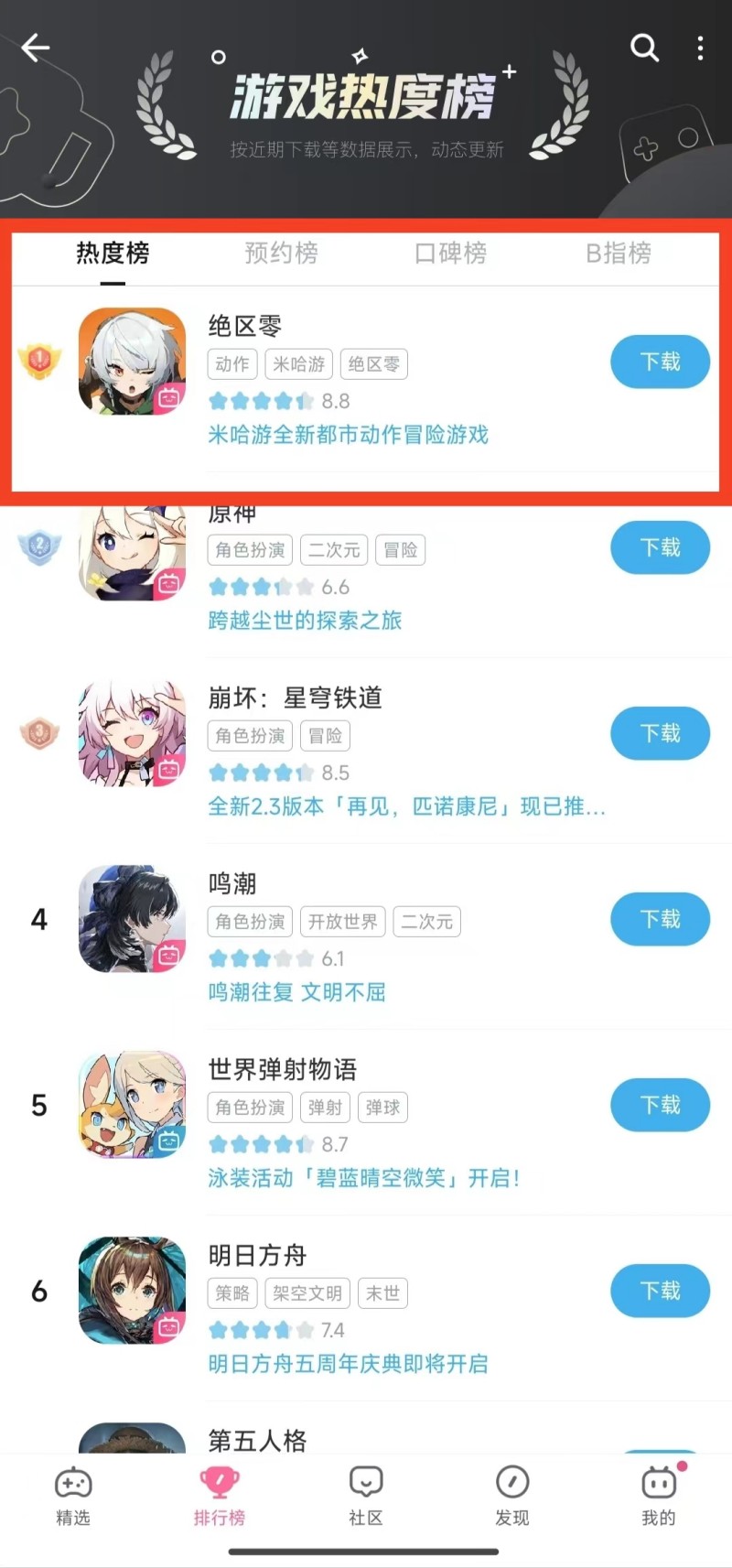Switch to the 预约榜 tab

pos(281,253)
